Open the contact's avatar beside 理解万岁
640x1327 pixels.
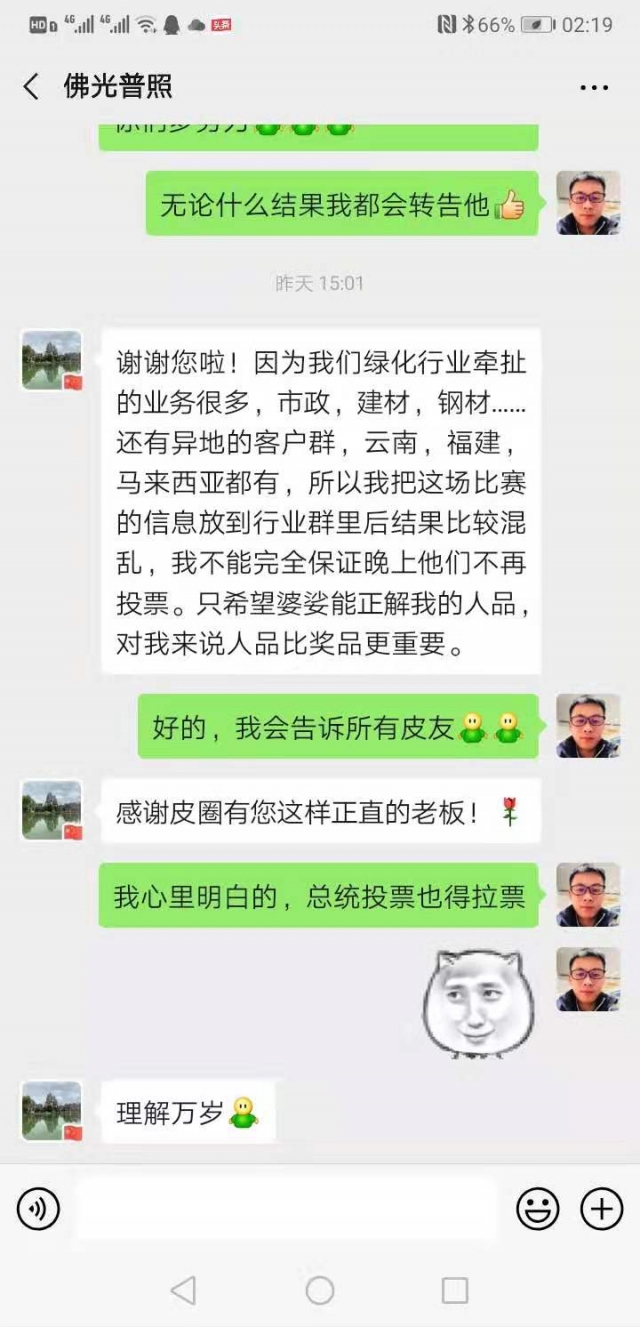[52, 1111]
